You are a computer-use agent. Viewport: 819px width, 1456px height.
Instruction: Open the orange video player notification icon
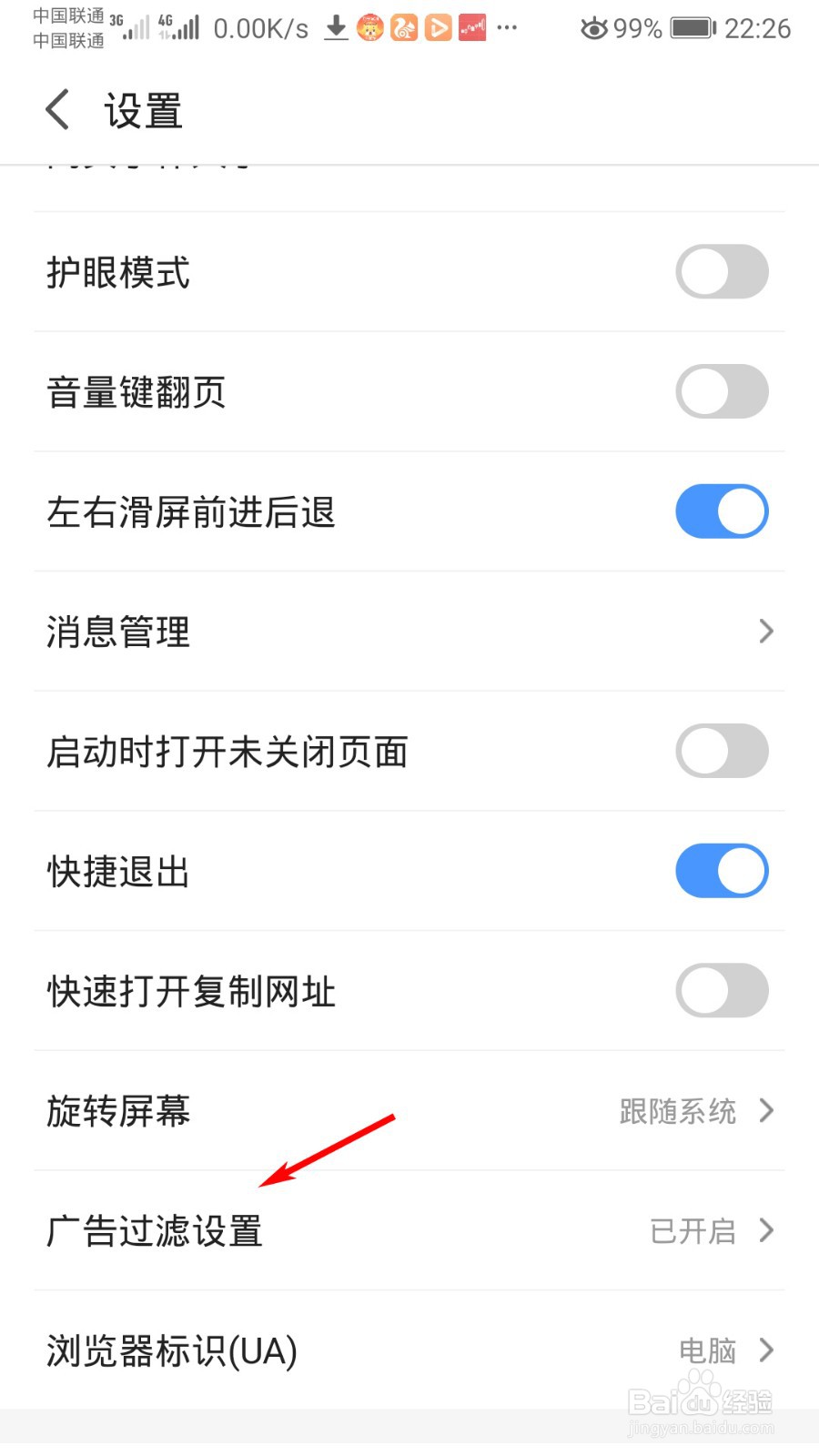(438, 27)
